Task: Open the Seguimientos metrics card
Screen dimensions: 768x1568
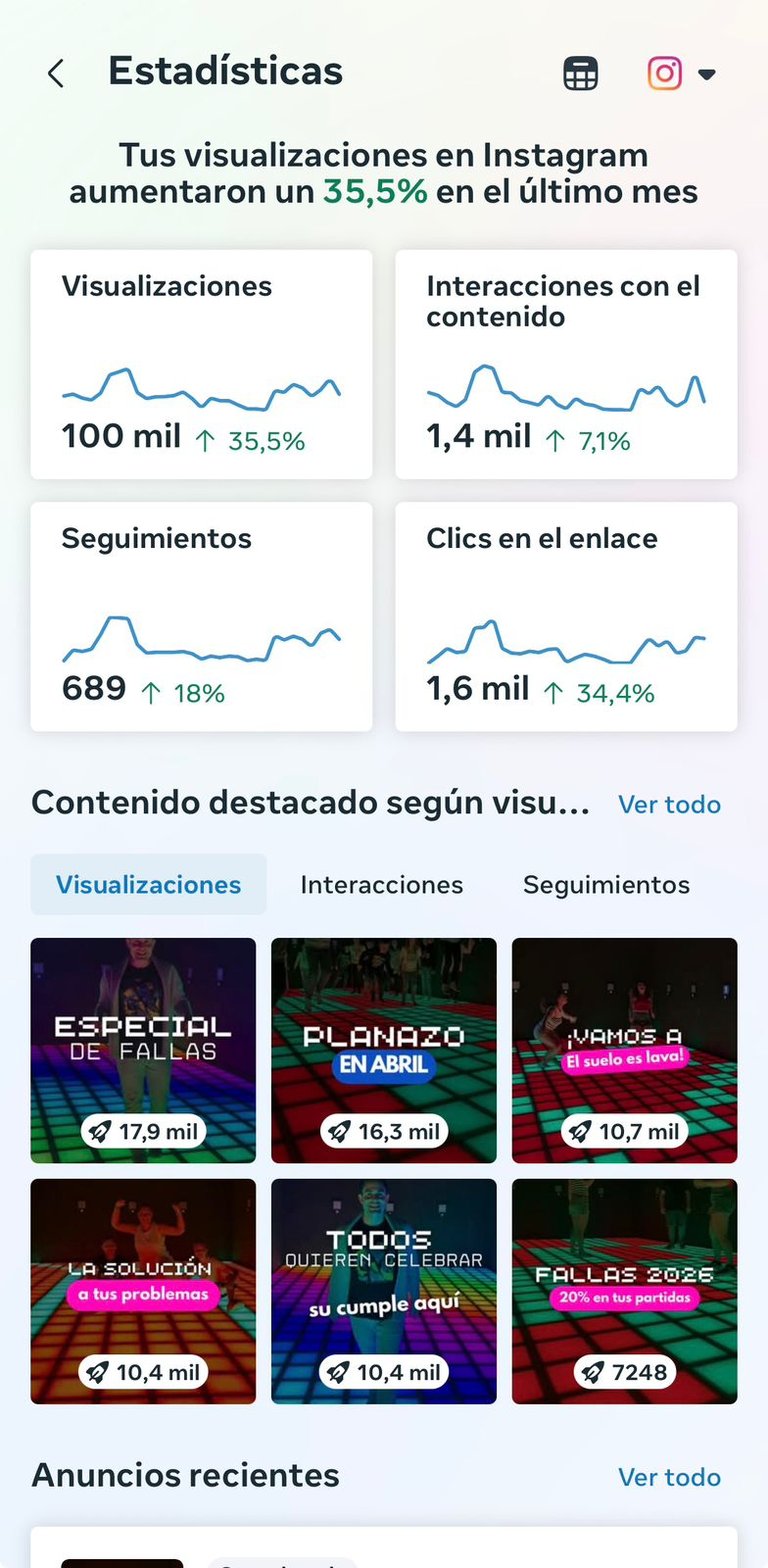Action: [200, 617]
